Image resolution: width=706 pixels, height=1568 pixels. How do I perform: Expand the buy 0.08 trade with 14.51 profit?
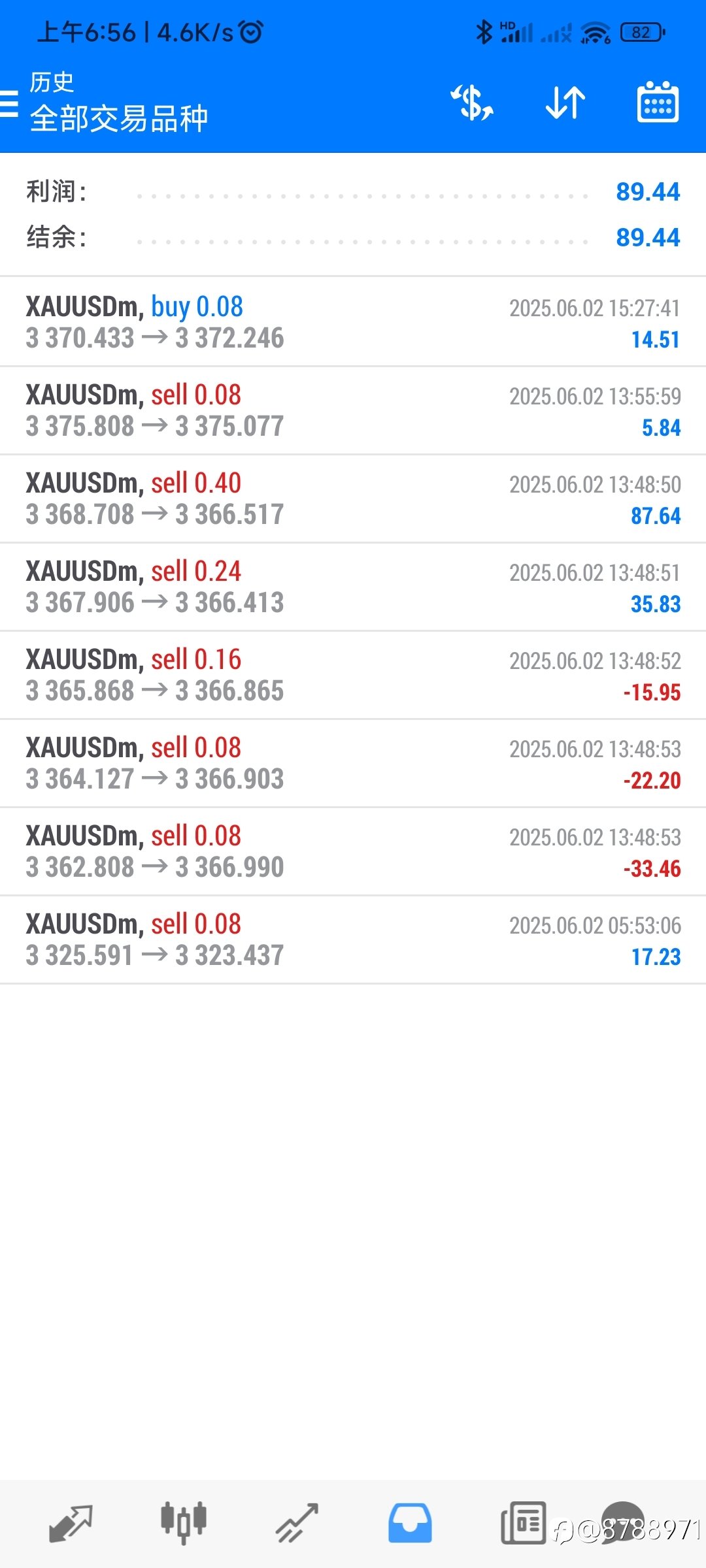[353, 322]
